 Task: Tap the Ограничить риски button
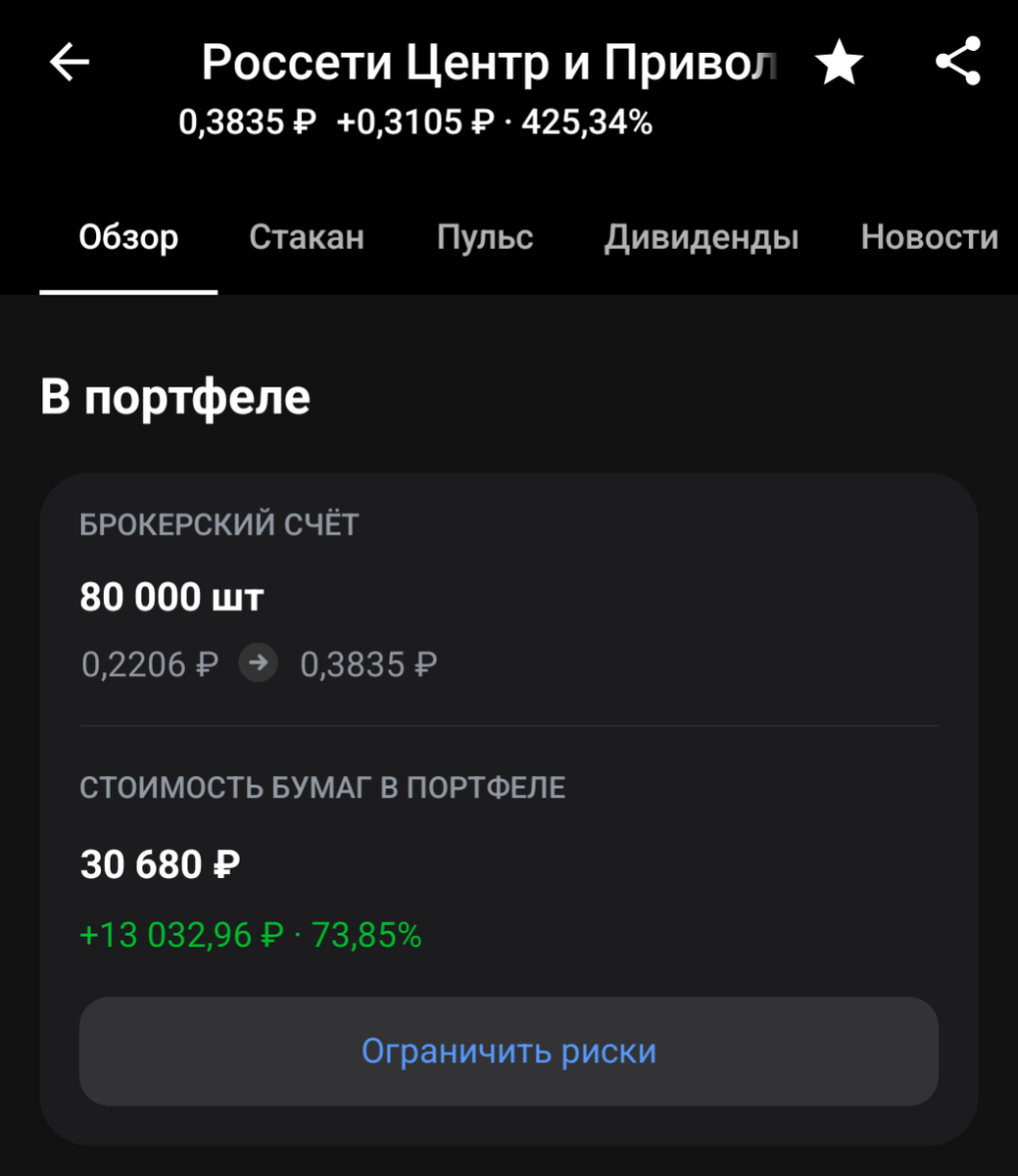pos(509,1051)
